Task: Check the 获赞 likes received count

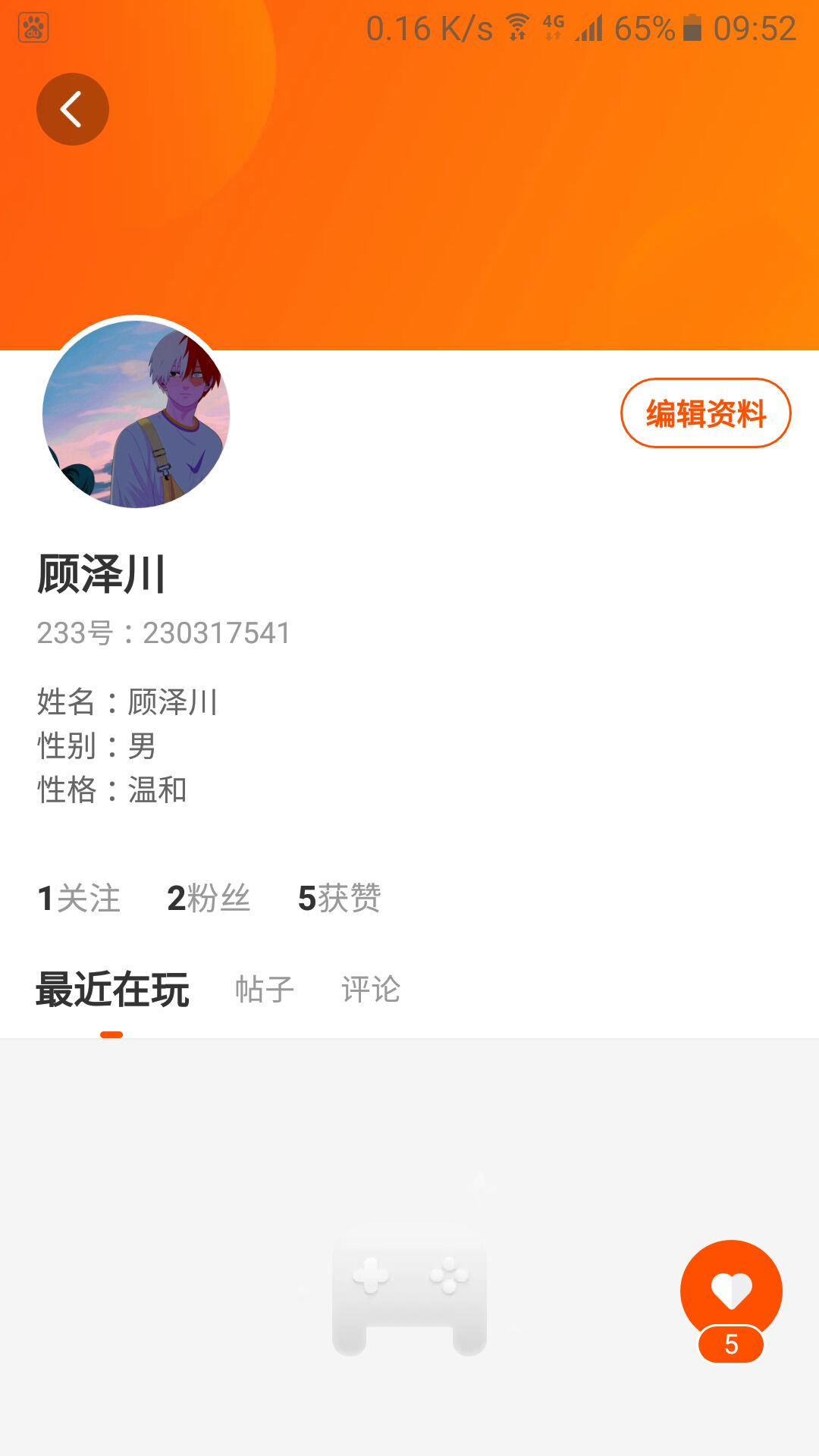Action: 340,899
